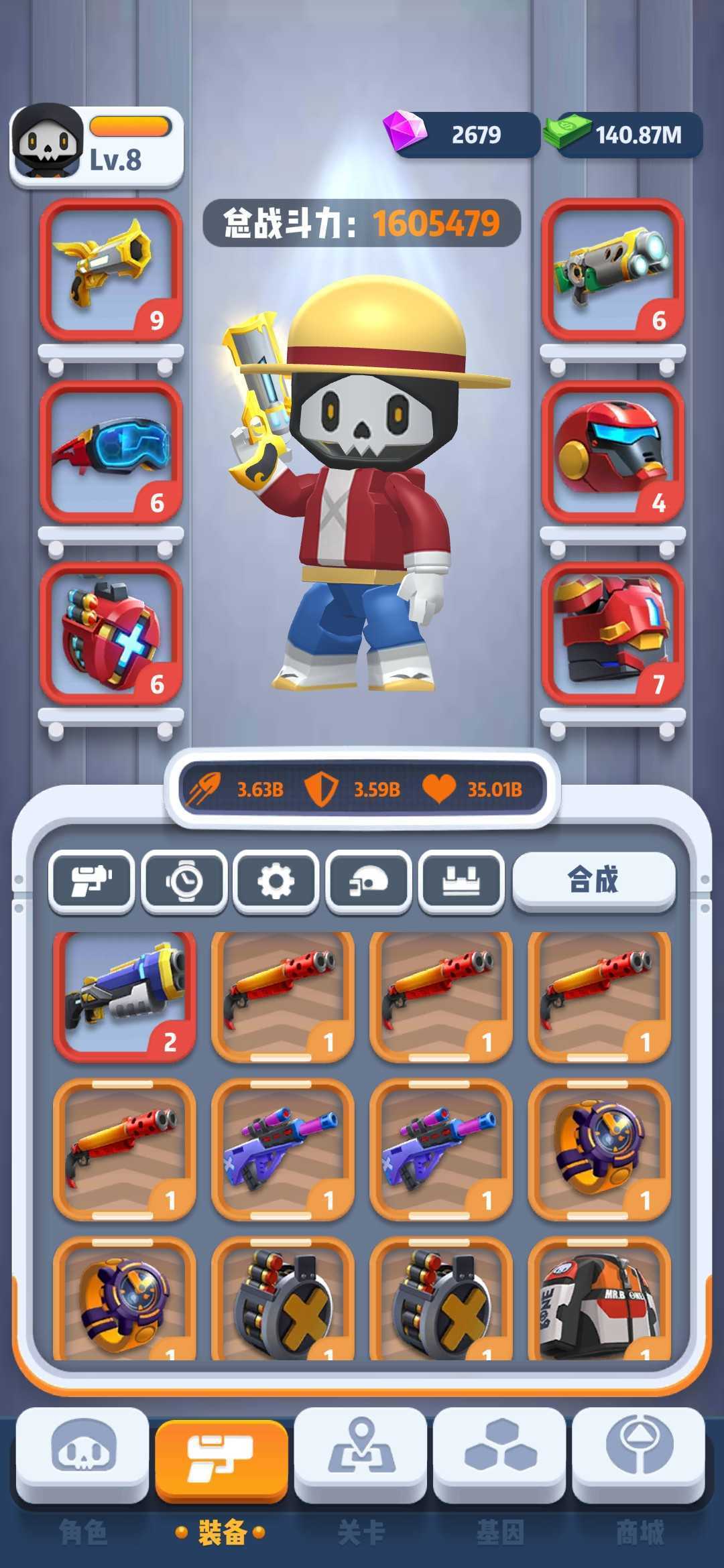Tap the 合成 button

(594, 879)
